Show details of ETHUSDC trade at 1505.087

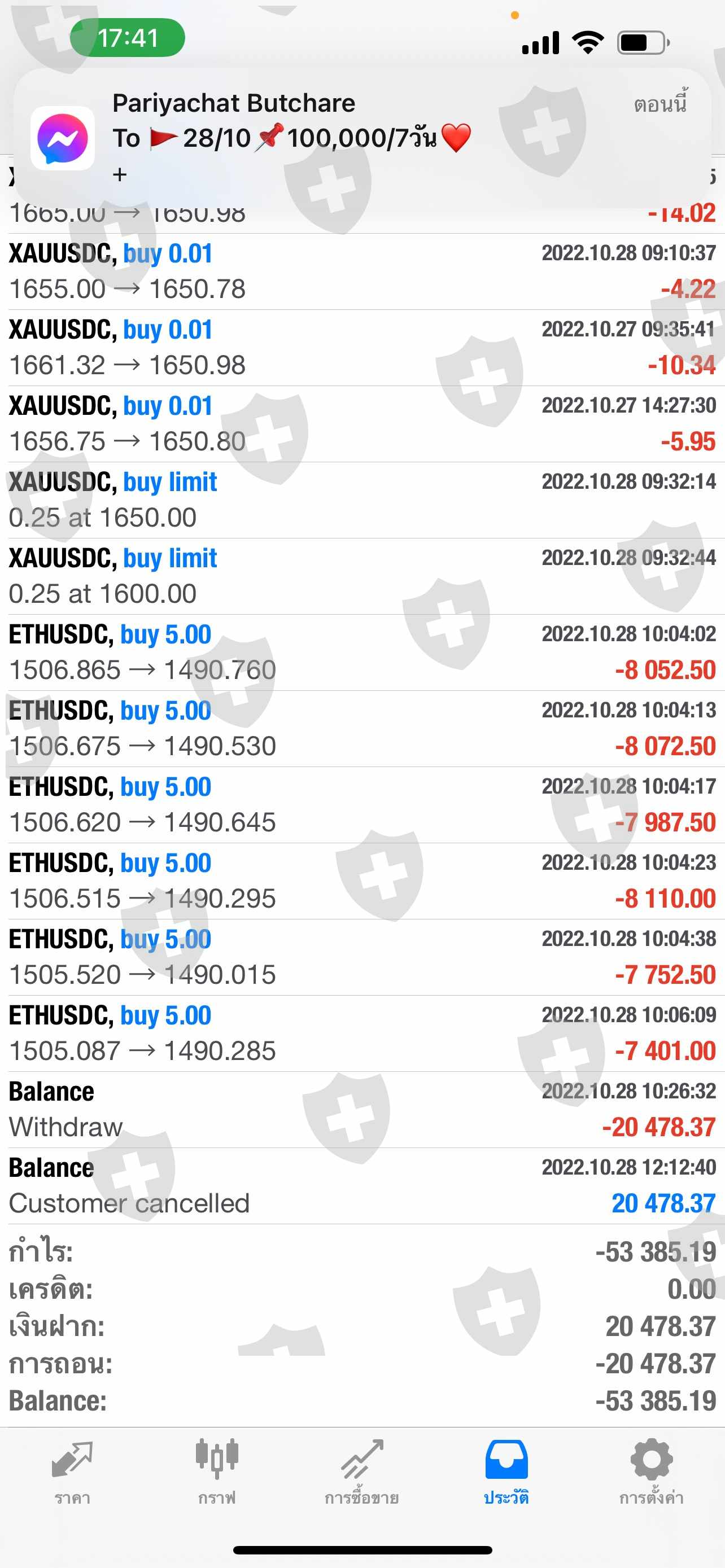click(362, 1033)
